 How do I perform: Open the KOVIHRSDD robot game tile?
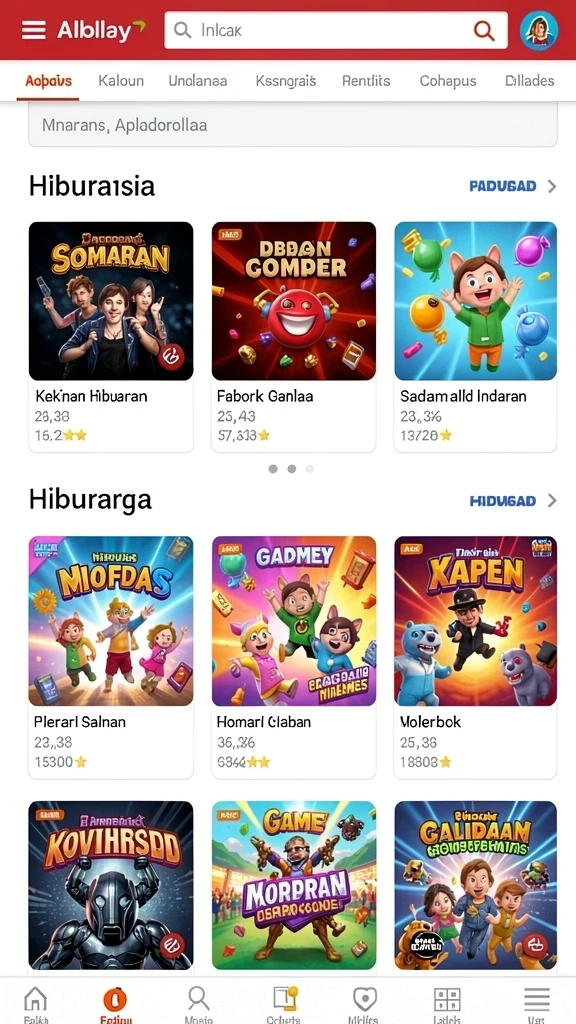click(x=111, y=885)
